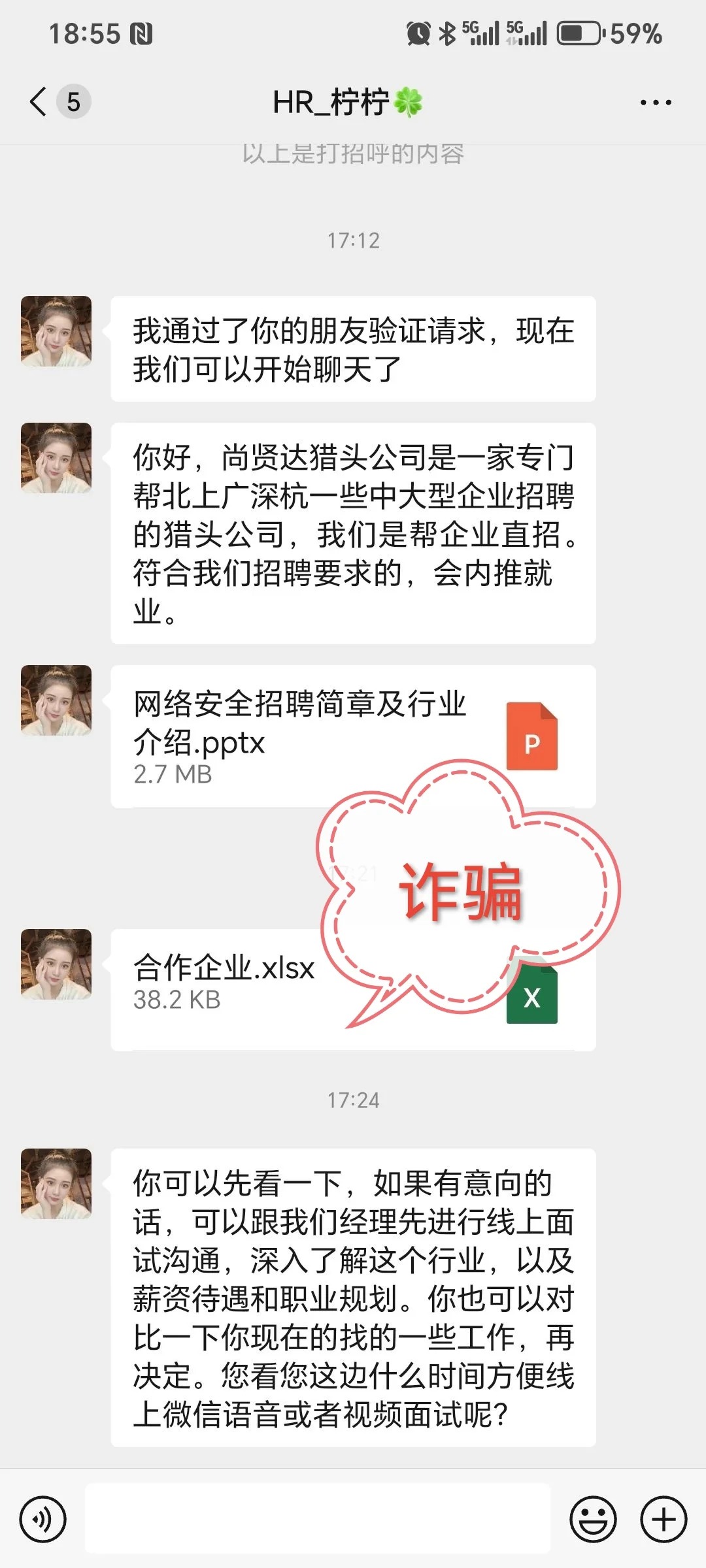This screenshot has height=1568, width=706.
Task: Open the emoji sticker panel
Action: [593, 1519]
